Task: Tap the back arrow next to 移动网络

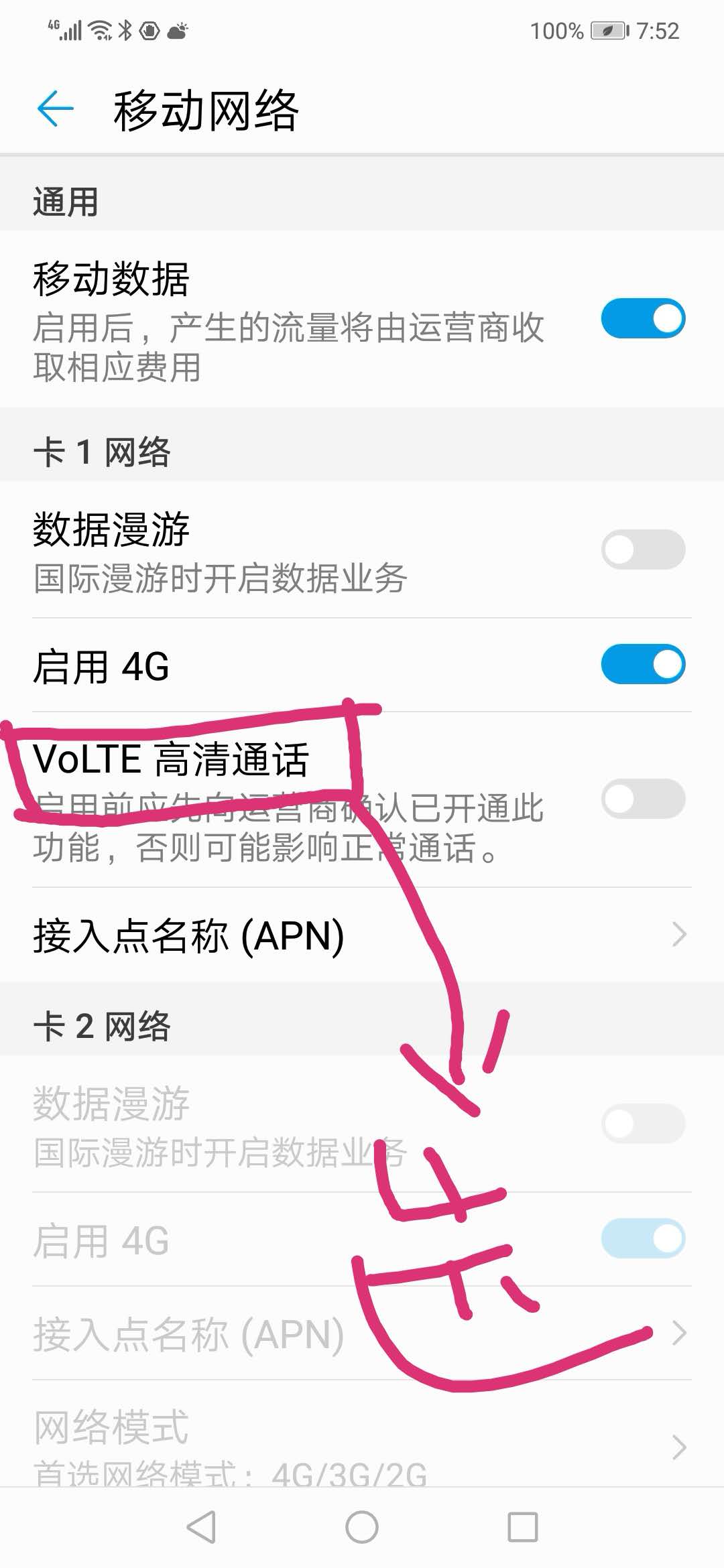Action: tap(54, 107)
